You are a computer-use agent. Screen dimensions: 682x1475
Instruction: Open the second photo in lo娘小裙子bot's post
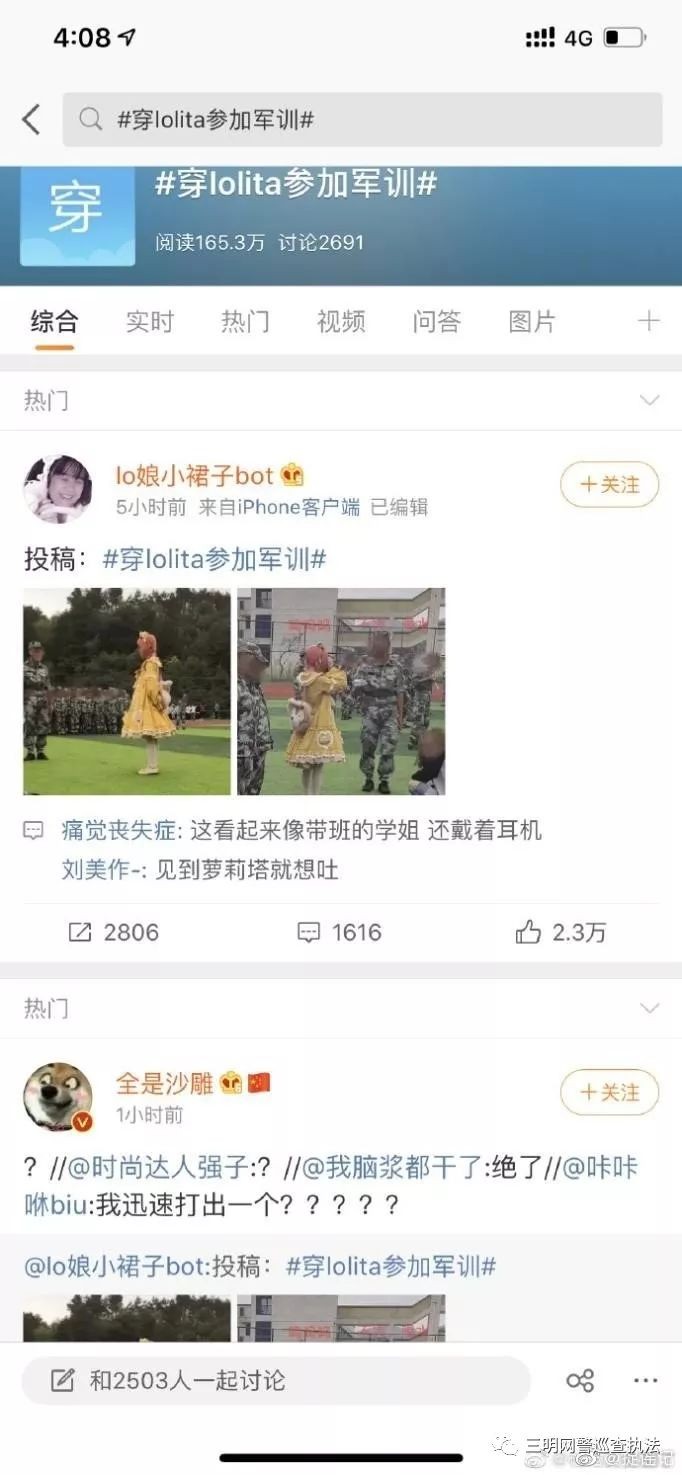[341, 691]
